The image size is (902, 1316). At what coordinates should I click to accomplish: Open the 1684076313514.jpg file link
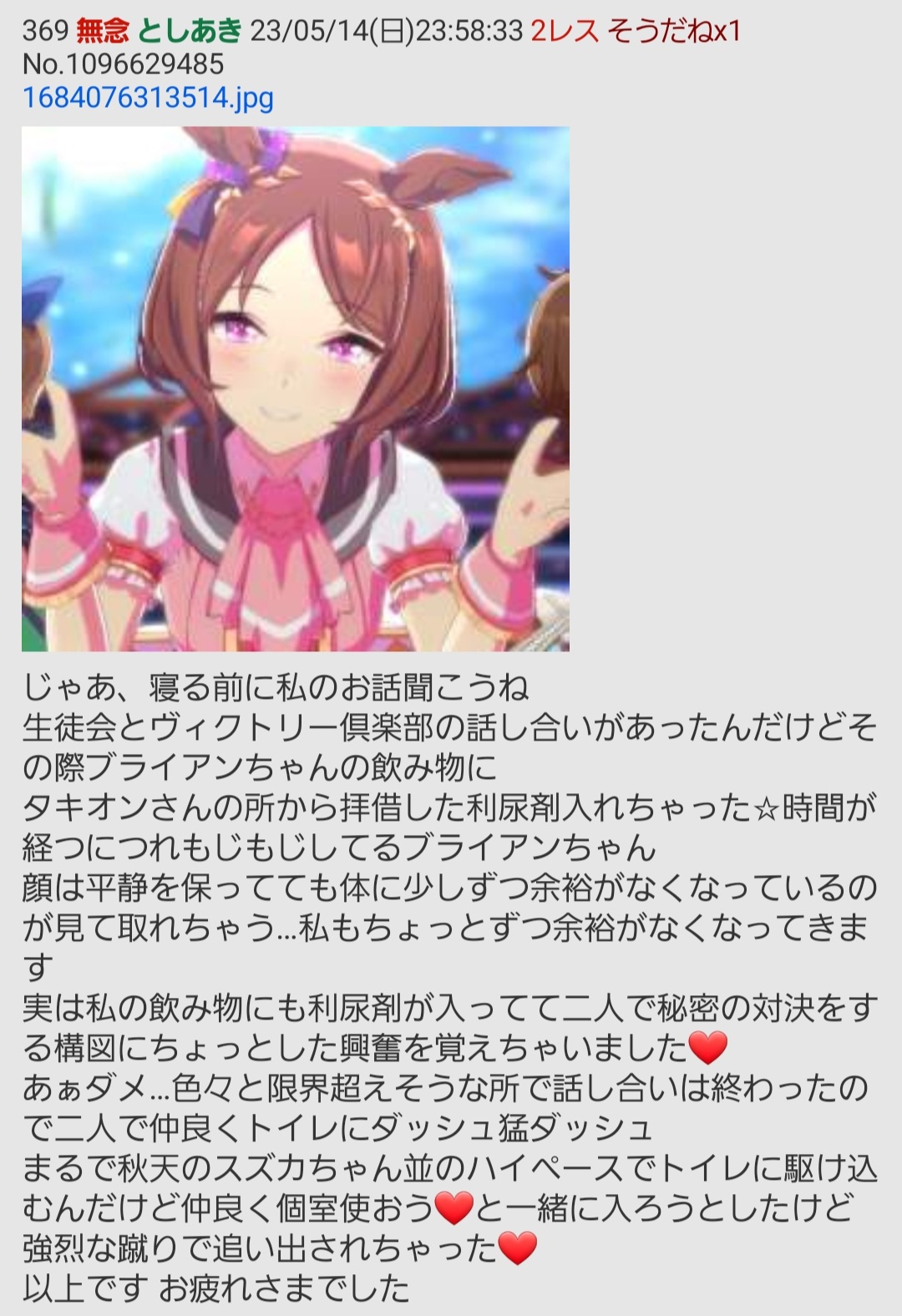[148, 99]
